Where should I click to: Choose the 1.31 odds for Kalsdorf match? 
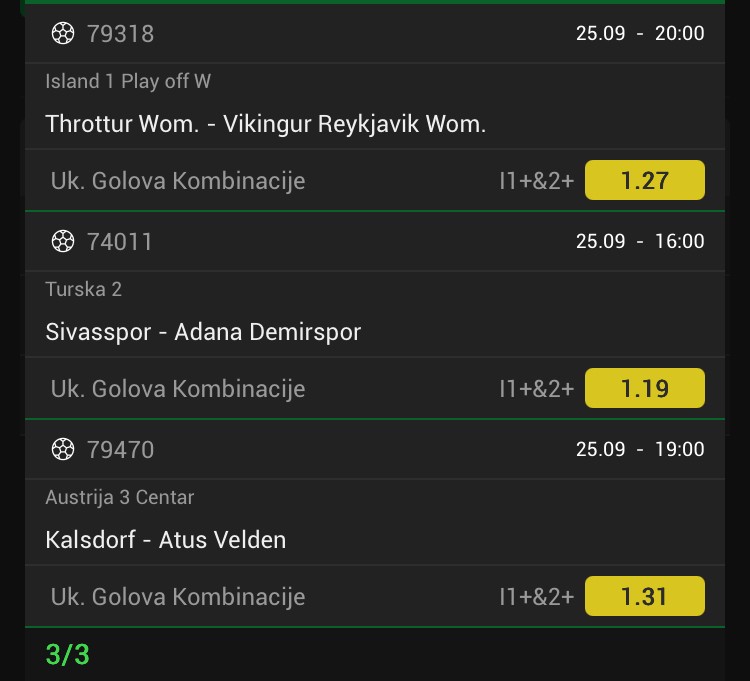click(x=644, y=596)
